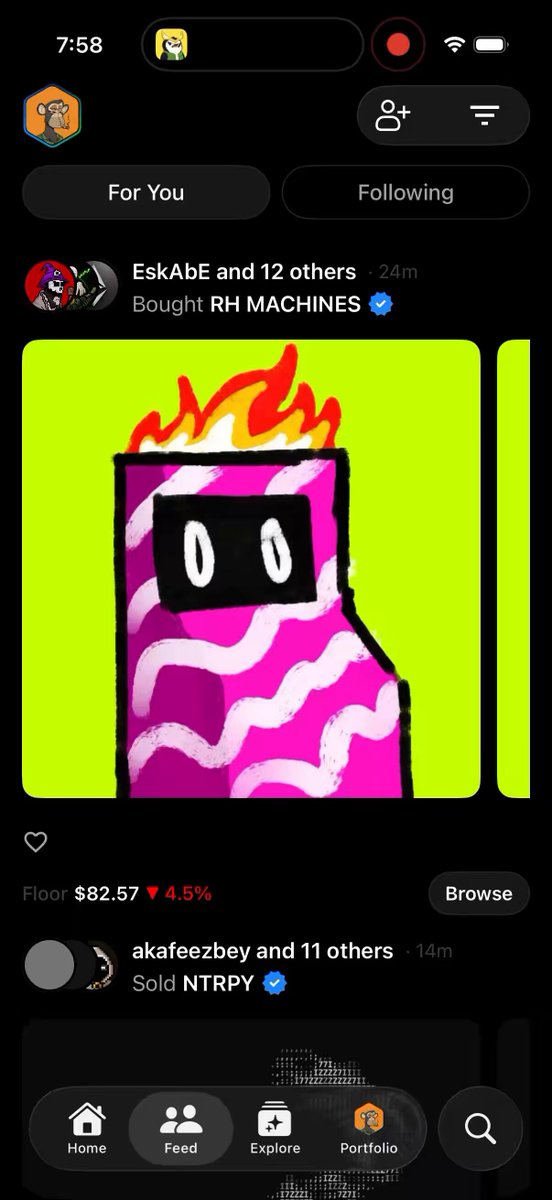Switch to the Explore tab
This screenshot has height=1200, width=552.
(x=275, y=1128)
